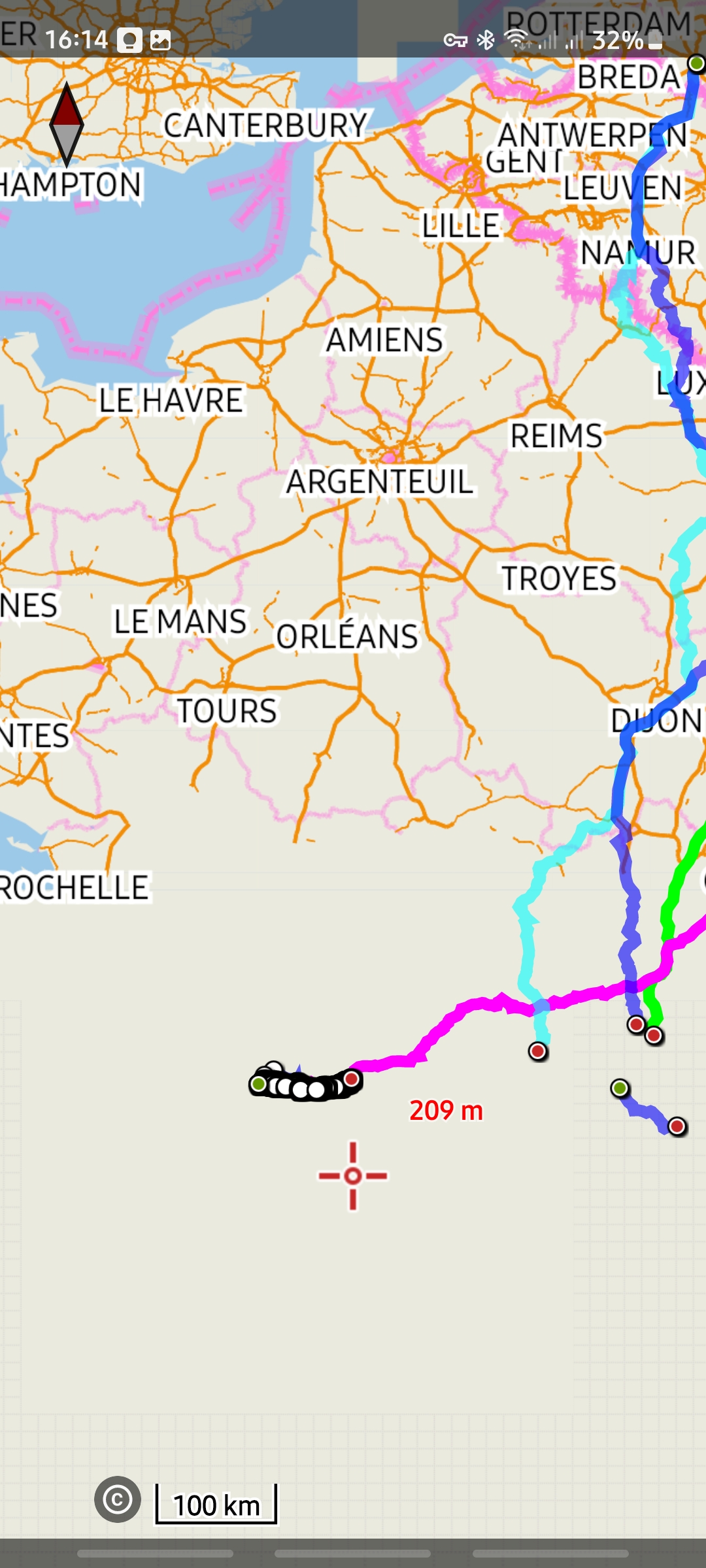Select the green start marker of the short purple track
The height and width of the screenshot is (1568, 706).
click(x=620, y=1088)
